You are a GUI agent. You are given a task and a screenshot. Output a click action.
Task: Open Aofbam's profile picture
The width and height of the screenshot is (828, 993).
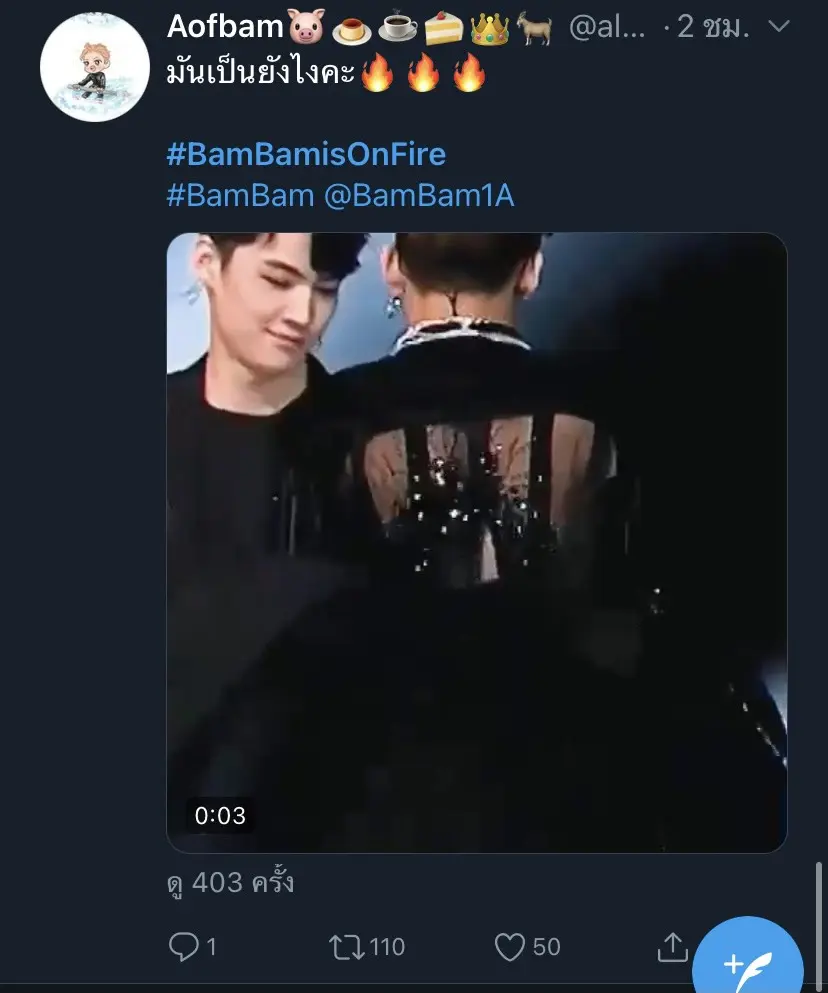click(x=94, y=67)
